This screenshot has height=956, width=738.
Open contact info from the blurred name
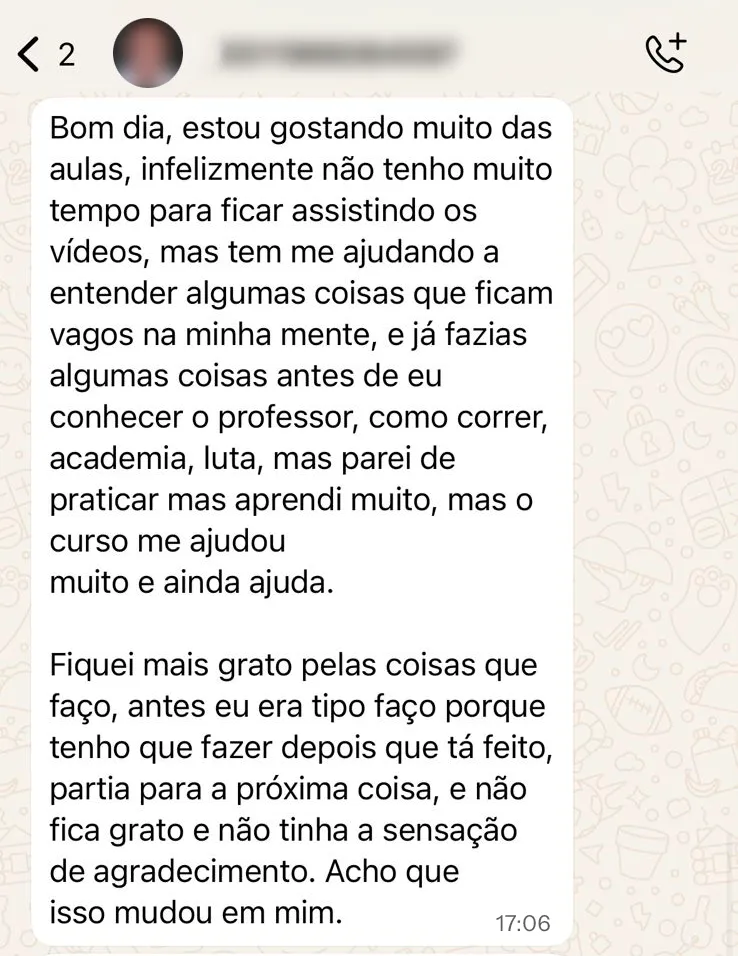point(337,51)
